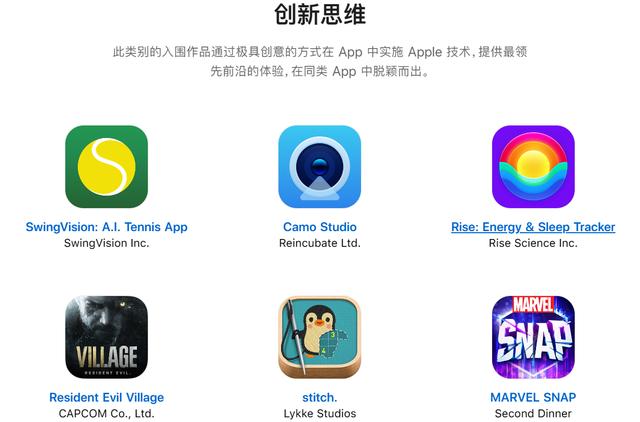Tap the Camo Studio webcam app icon
Viewport: 640px width, 422px height.
(319, 166)
